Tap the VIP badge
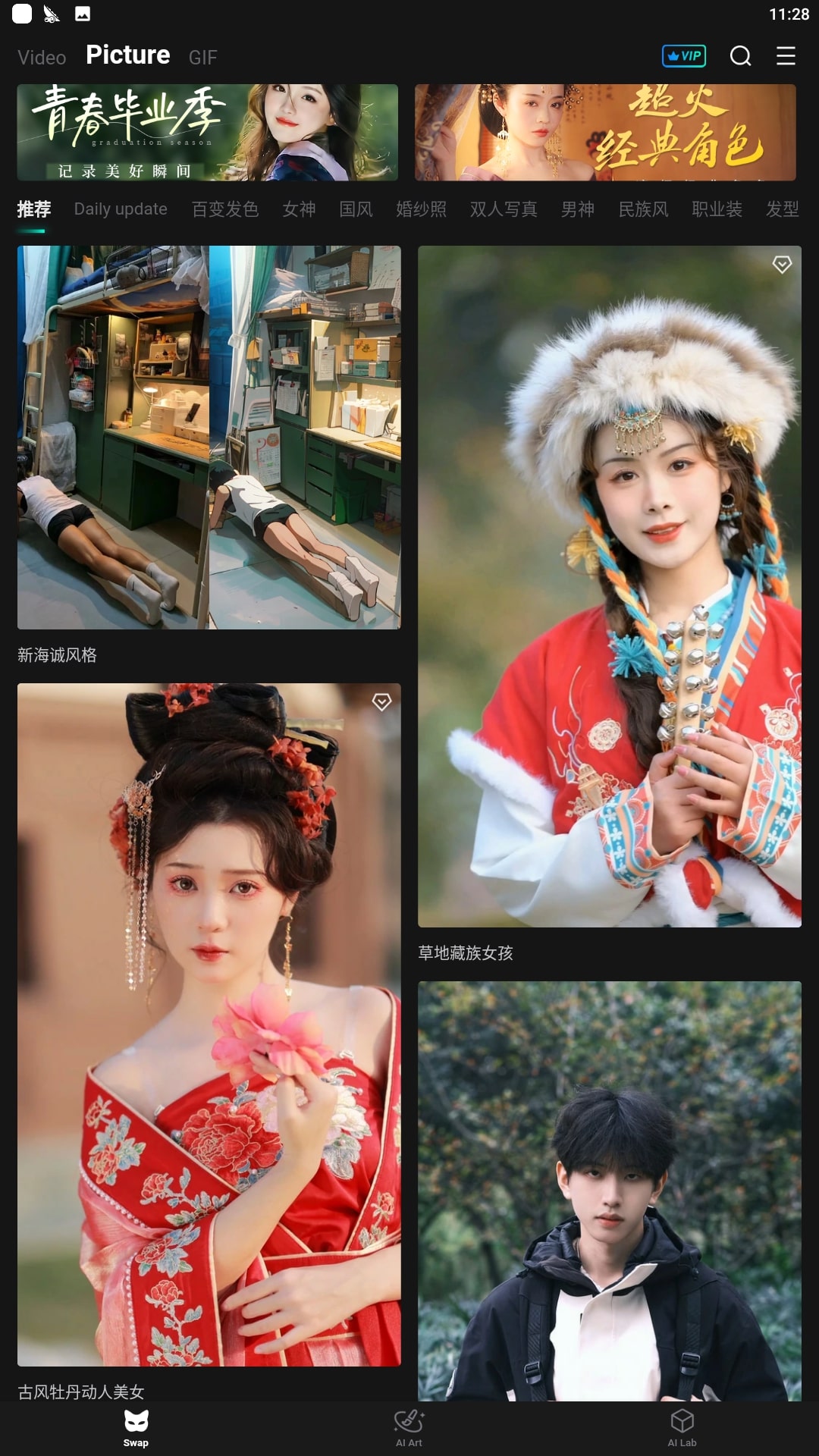819x1456 pixels. pyautogui.click(x=684, y=56)
